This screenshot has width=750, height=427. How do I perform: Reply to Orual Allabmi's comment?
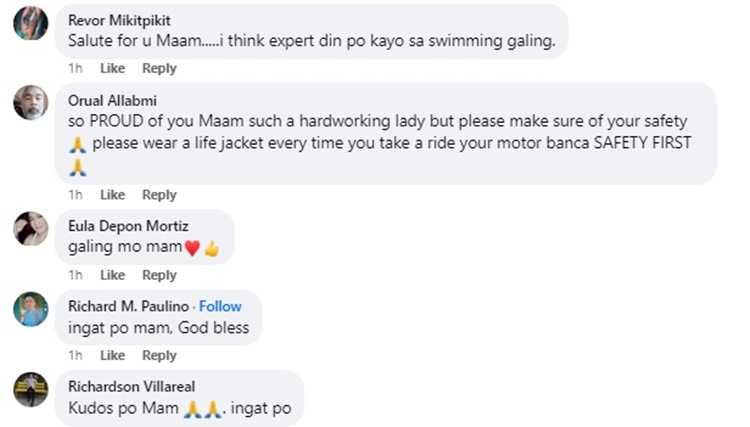coord(159,195)
